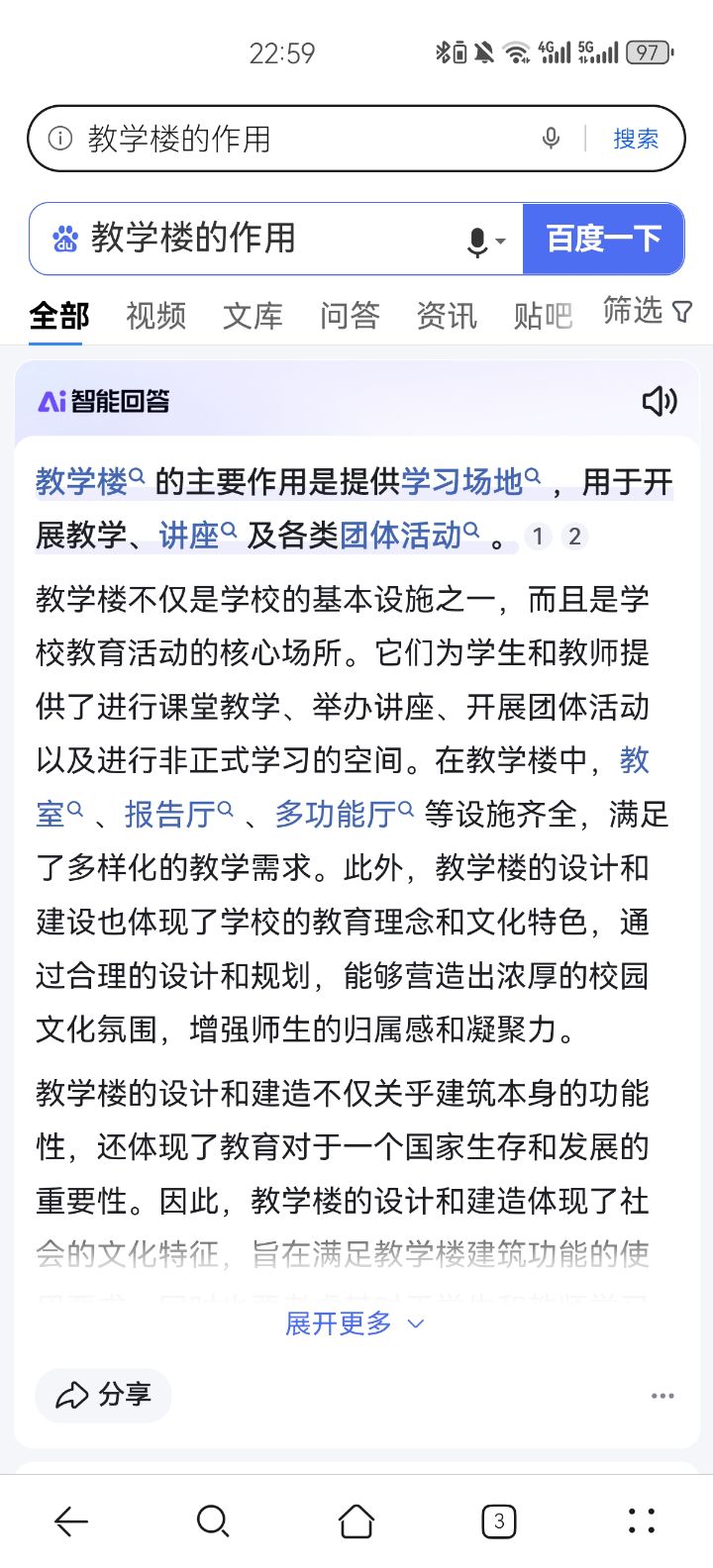Tap the 百度一下 search button

[603, 239]
